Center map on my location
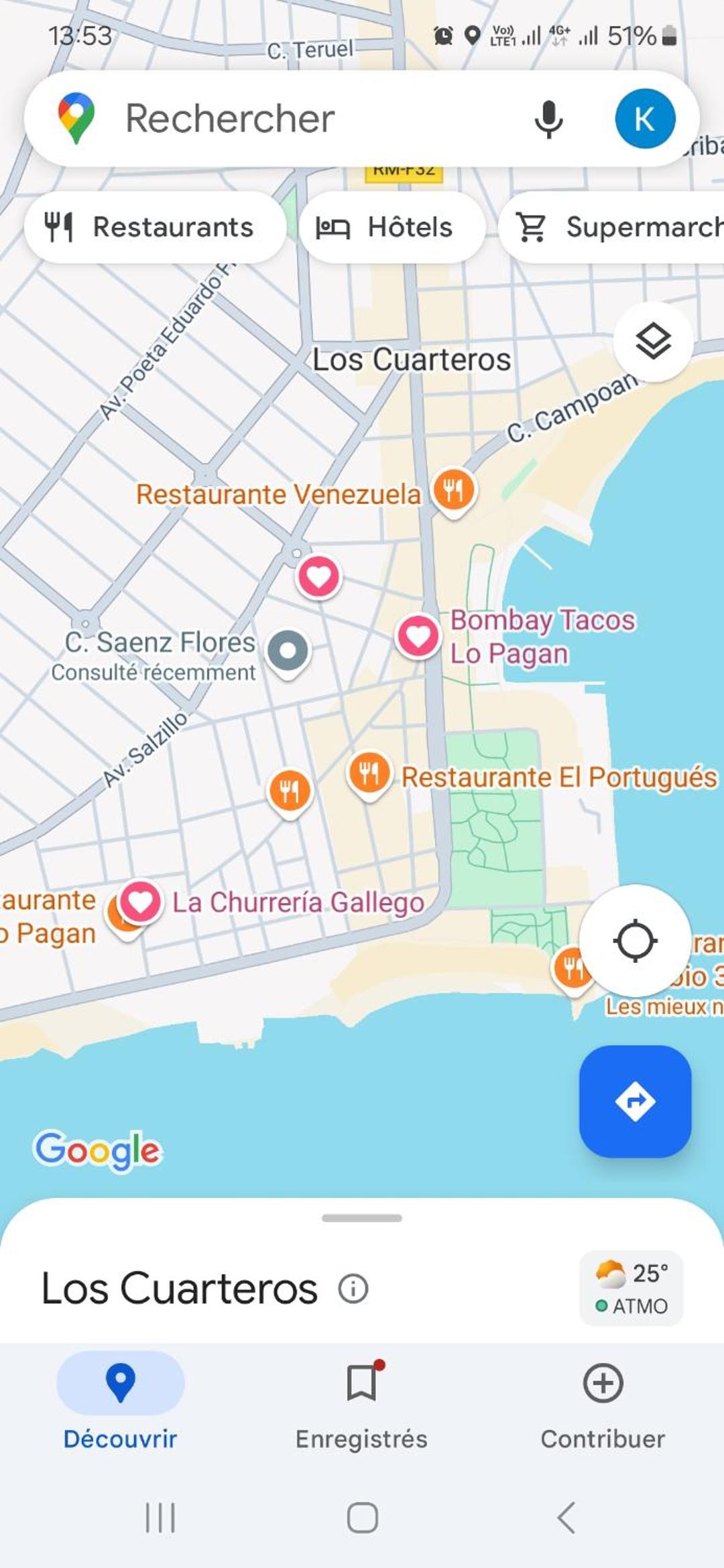The image size is (724, 1568). coord(635,940)
